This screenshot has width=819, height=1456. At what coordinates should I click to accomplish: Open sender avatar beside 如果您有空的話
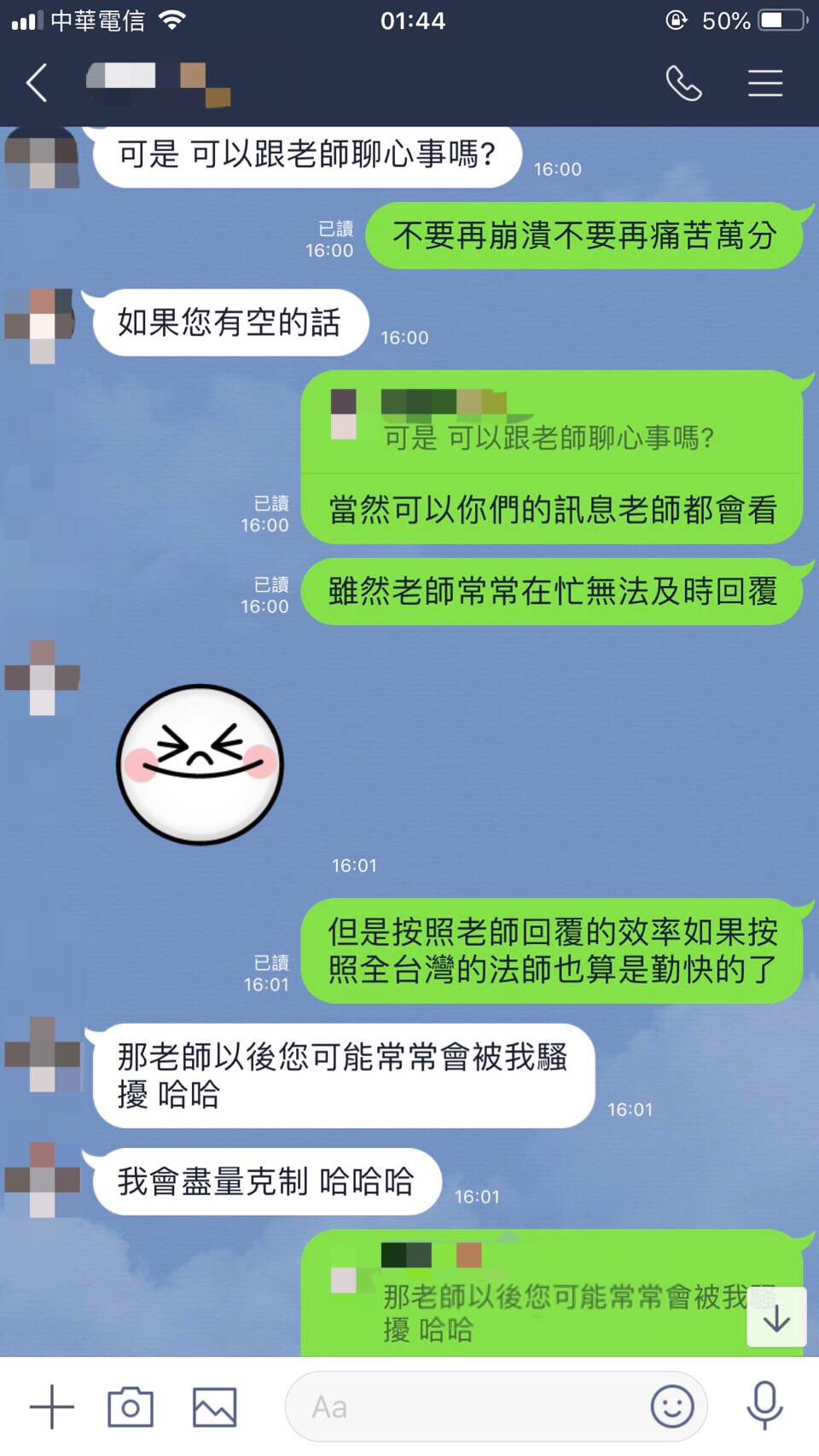pyautogui.click(x=41, y=324)
